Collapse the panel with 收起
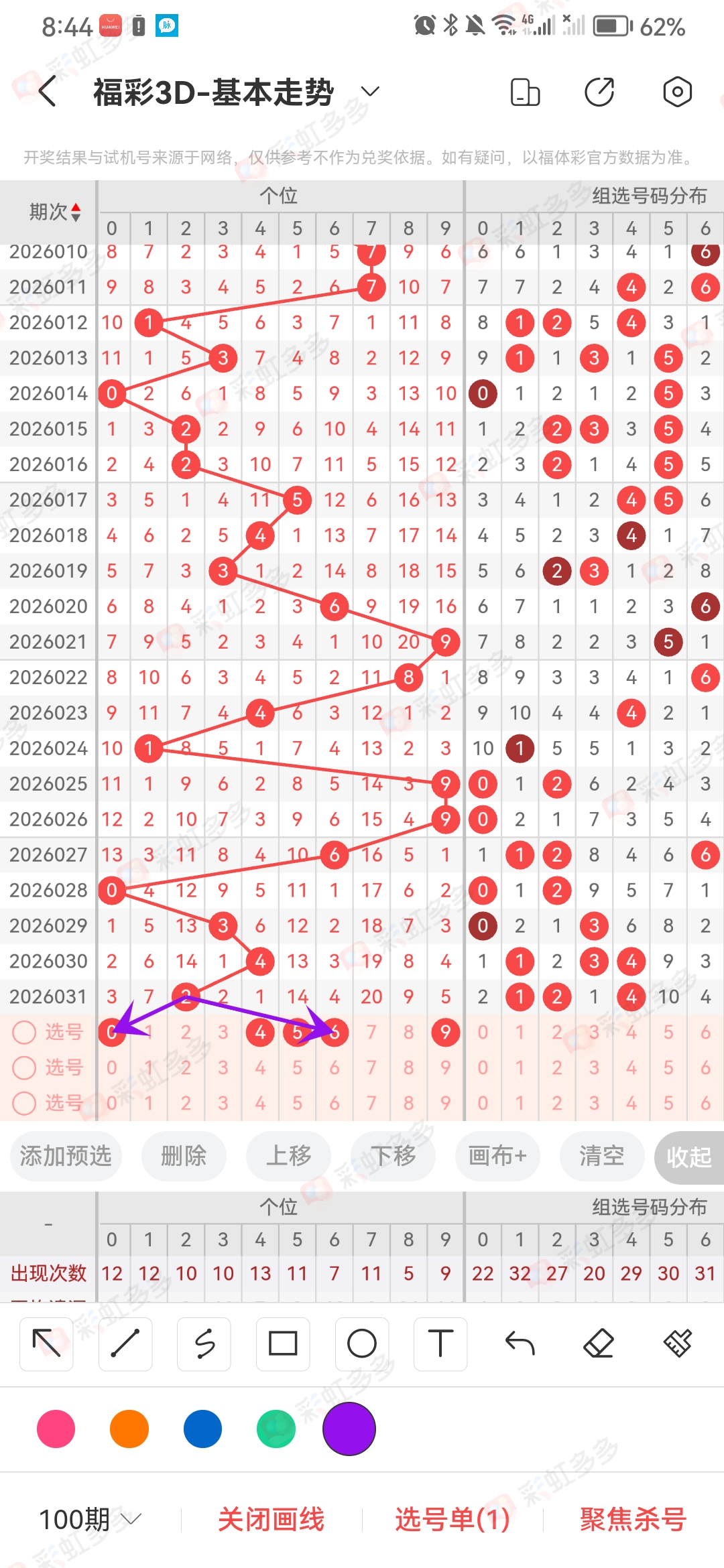 (688, 1157)
